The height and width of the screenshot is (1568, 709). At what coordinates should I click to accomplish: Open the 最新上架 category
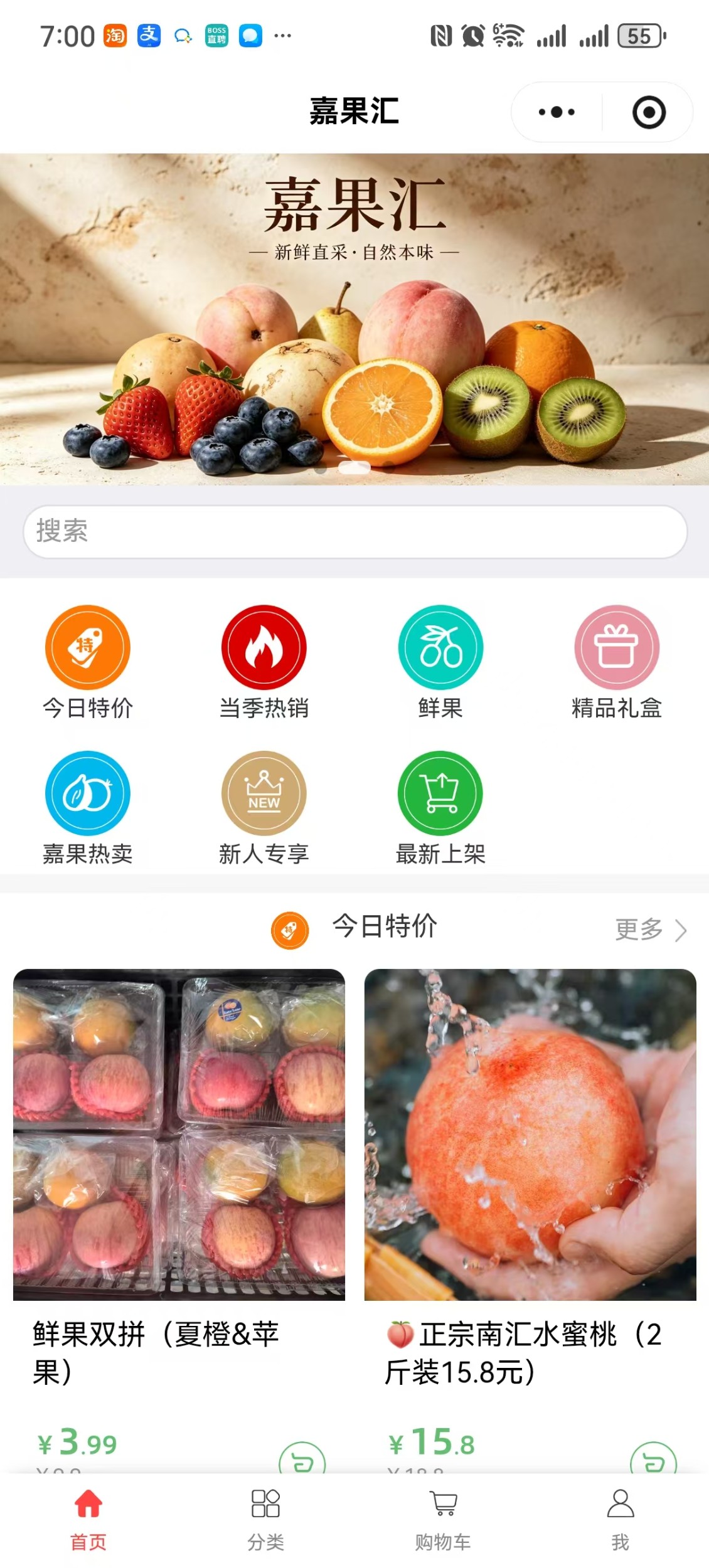click(440, 808)
